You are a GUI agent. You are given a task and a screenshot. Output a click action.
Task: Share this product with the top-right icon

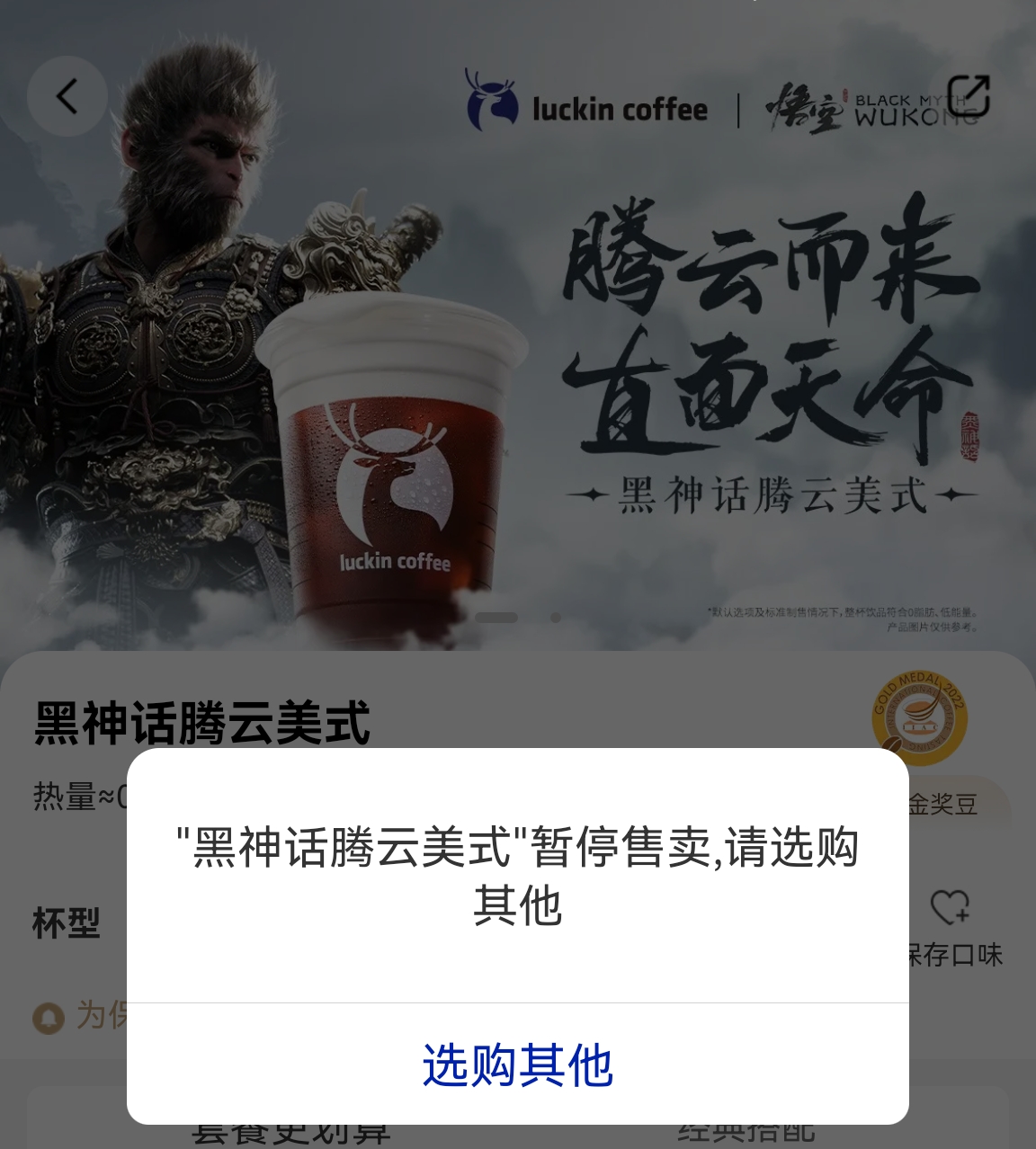pos(969,96)
